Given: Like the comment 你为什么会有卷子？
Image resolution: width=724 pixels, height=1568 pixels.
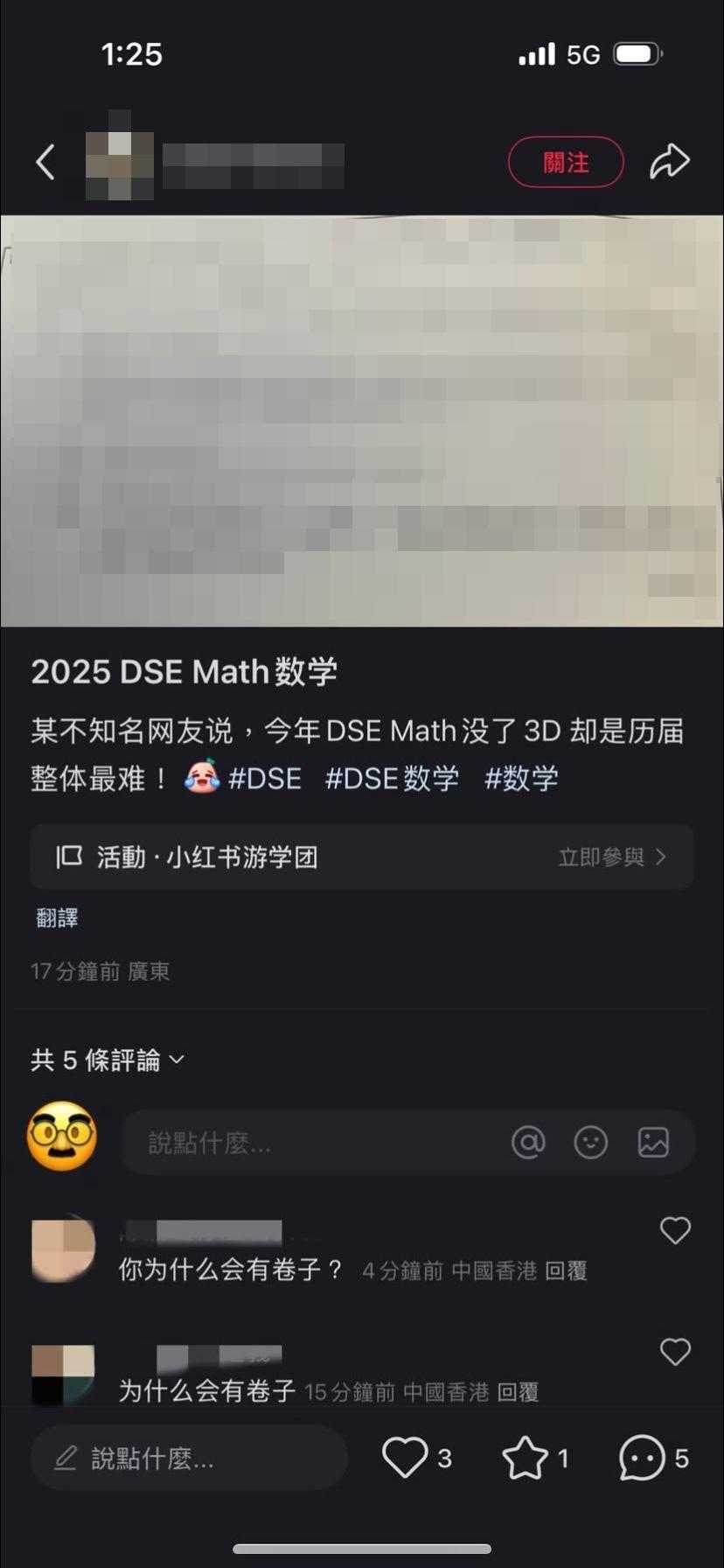Looking at the screenshot, I should point(675,1231).
